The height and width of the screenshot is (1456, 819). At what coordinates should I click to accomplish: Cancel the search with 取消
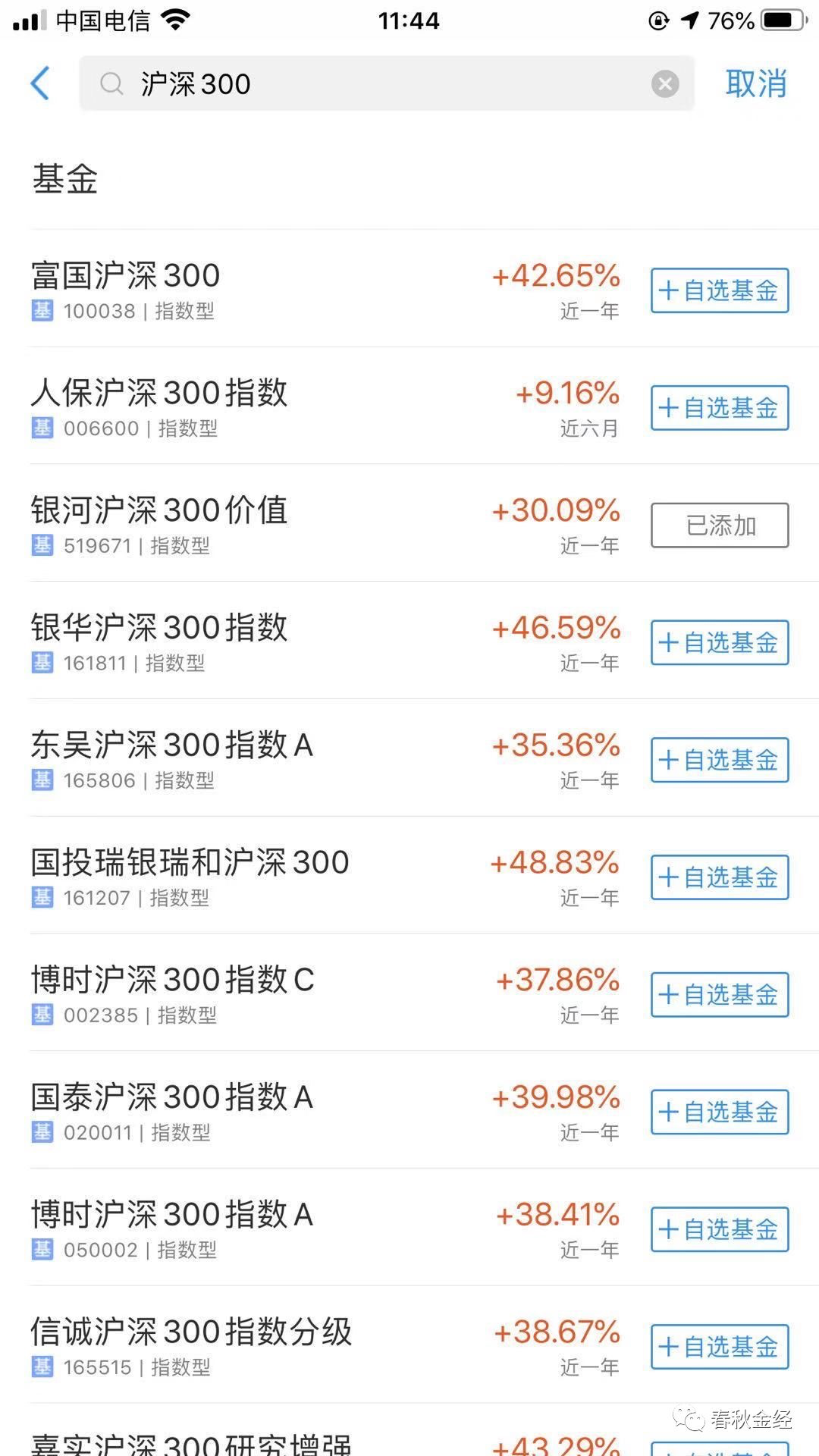pos(755,83)
